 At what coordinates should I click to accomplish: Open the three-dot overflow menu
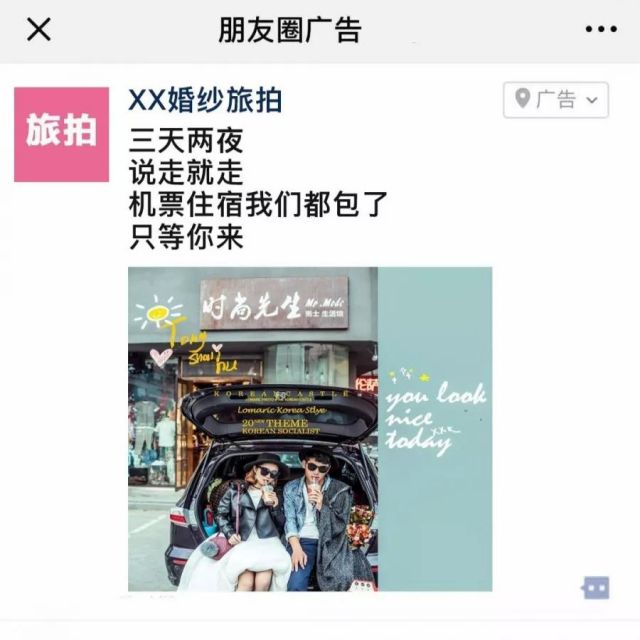(600, 30)
